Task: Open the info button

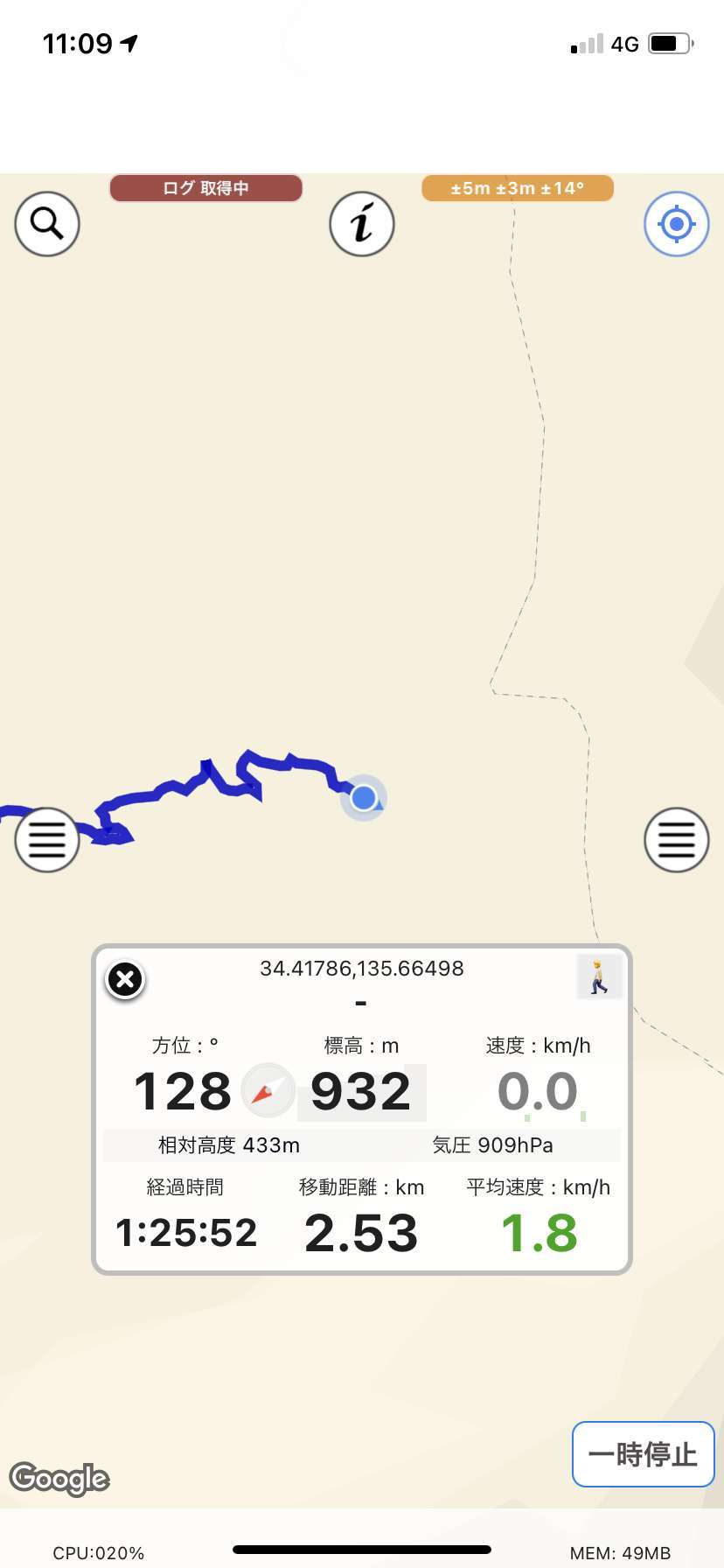Action: click(362, 224)
